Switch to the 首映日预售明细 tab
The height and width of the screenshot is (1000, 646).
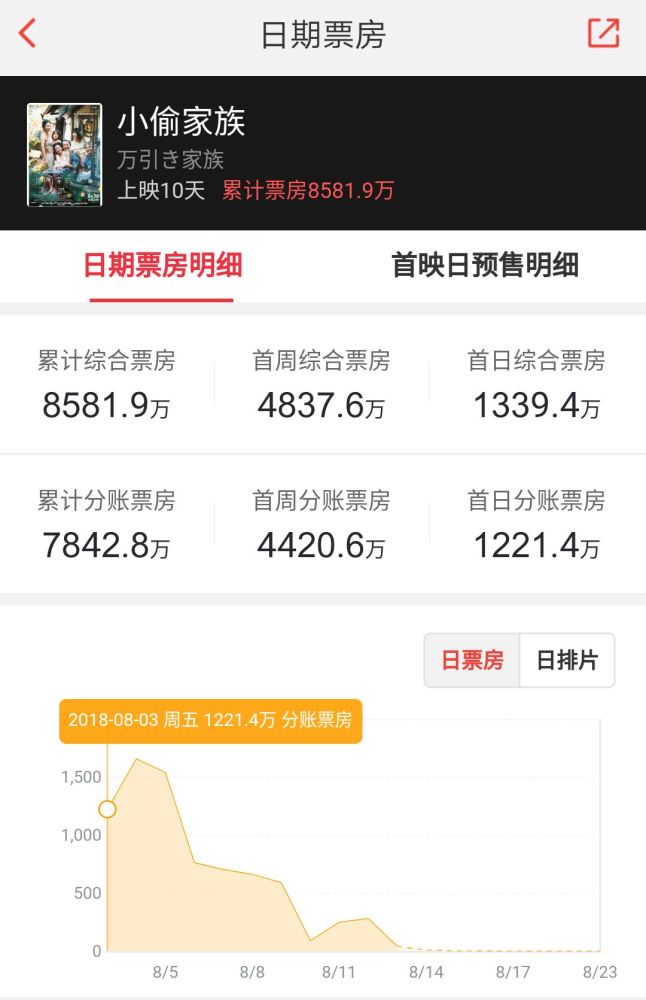[485, 265]
